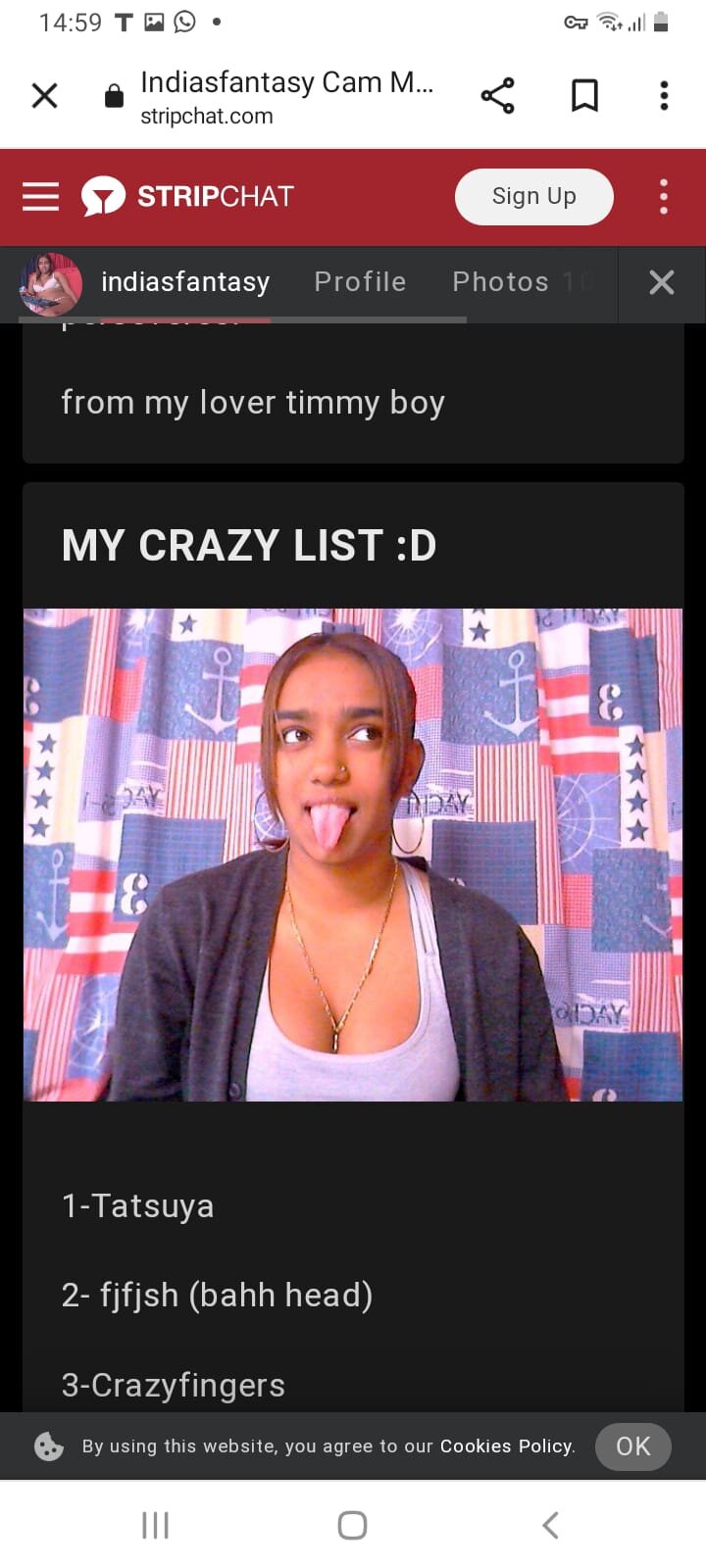Image resolution: width=706 pixels, height=1568 pixels.
Task: Open the Stripchat hamburger menu
Action: click(x=41, y=197)
